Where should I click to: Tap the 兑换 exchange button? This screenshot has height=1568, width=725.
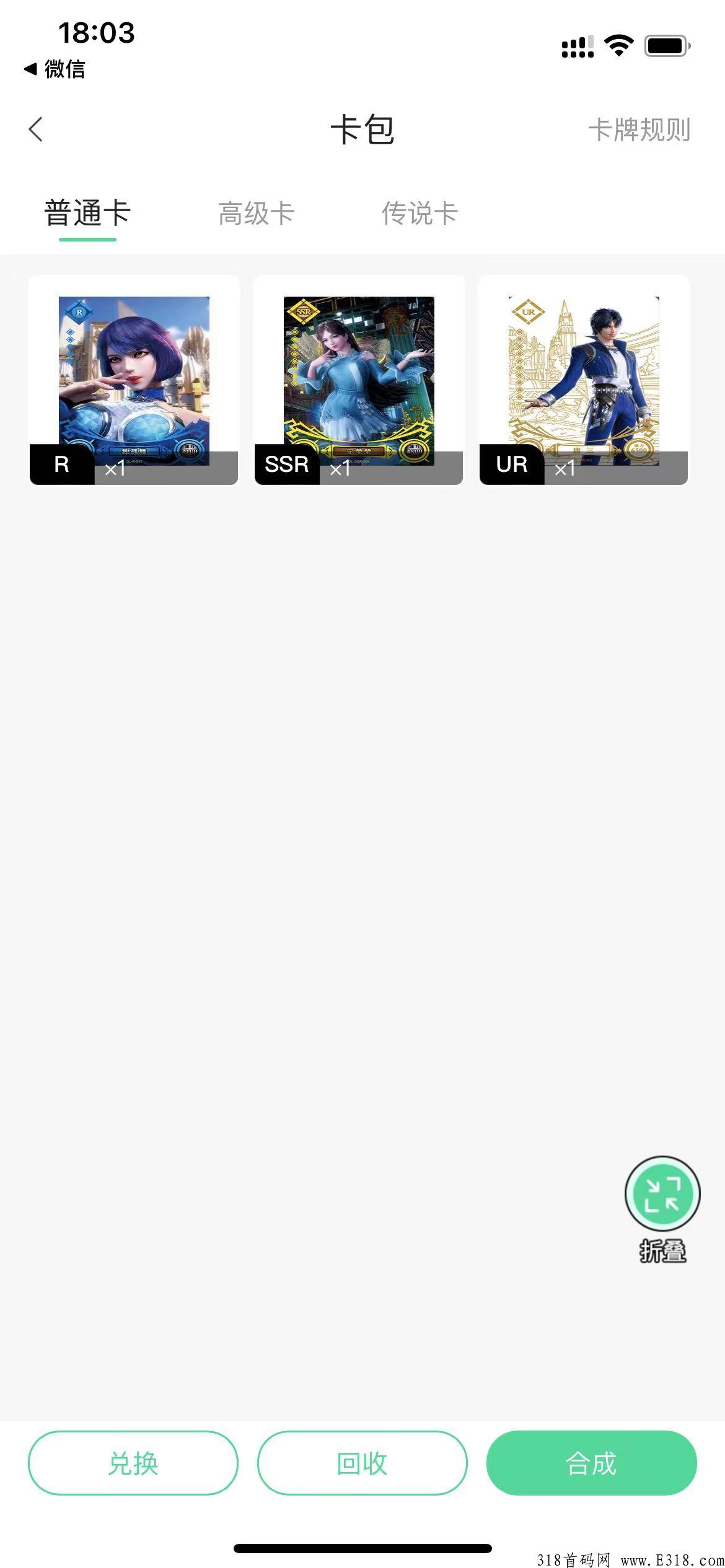click(133, 1463)
